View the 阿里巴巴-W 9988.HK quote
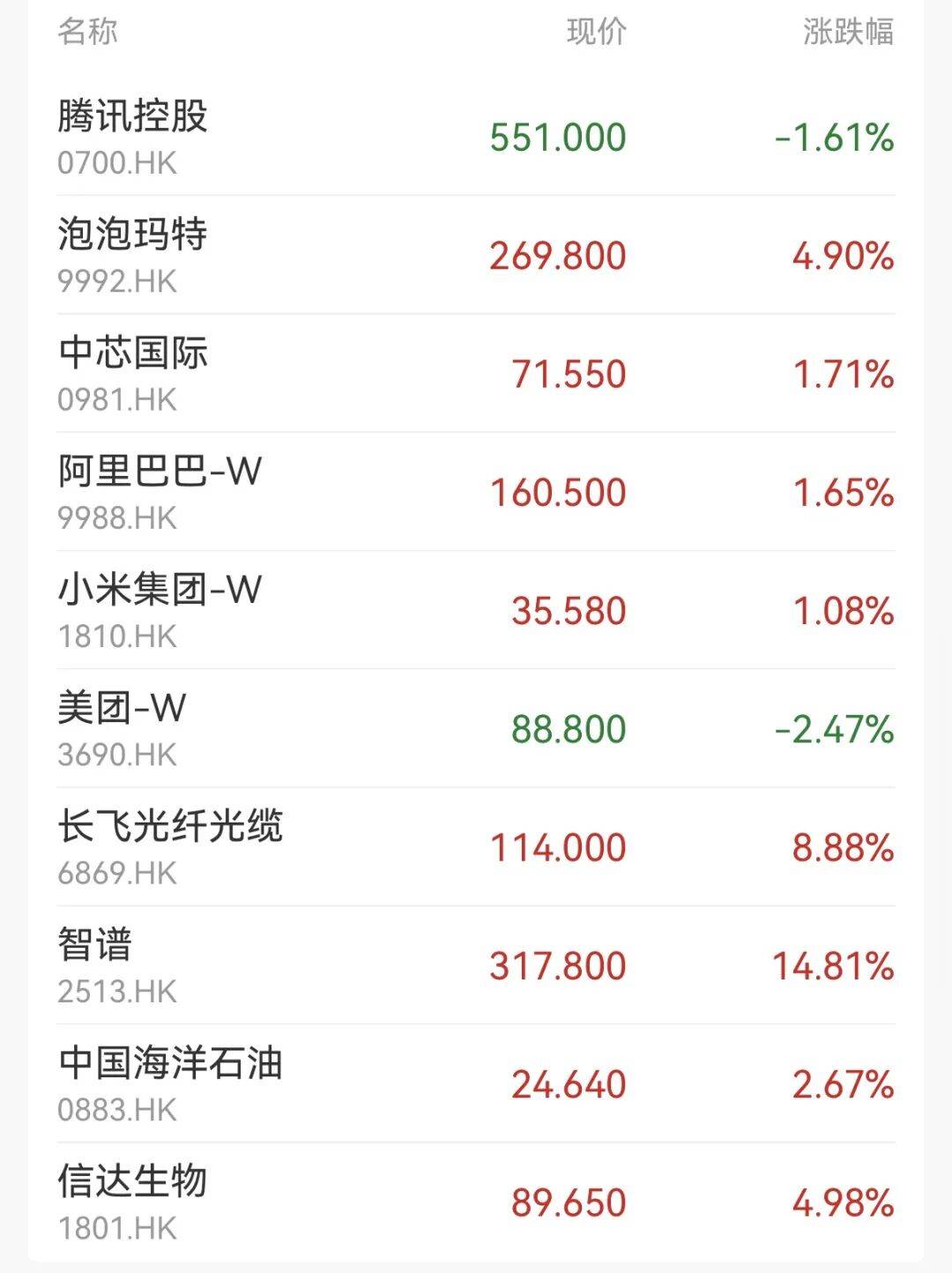 pyautogui.click(x=476, y=491)
